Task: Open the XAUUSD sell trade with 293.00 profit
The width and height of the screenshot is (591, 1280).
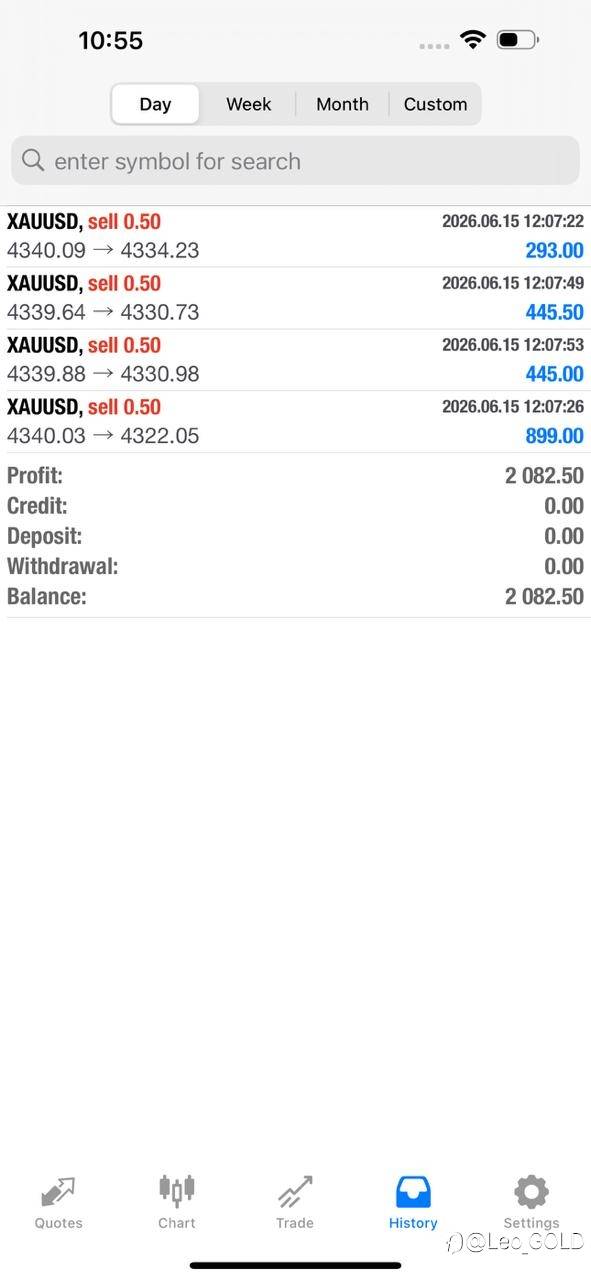Action: (295, 236)
